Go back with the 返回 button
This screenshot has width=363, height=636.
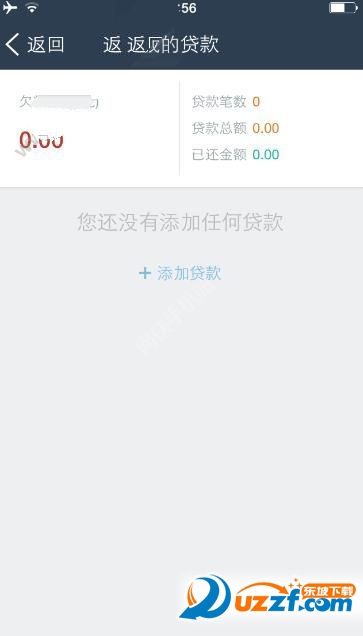click(x=35, y=44)
